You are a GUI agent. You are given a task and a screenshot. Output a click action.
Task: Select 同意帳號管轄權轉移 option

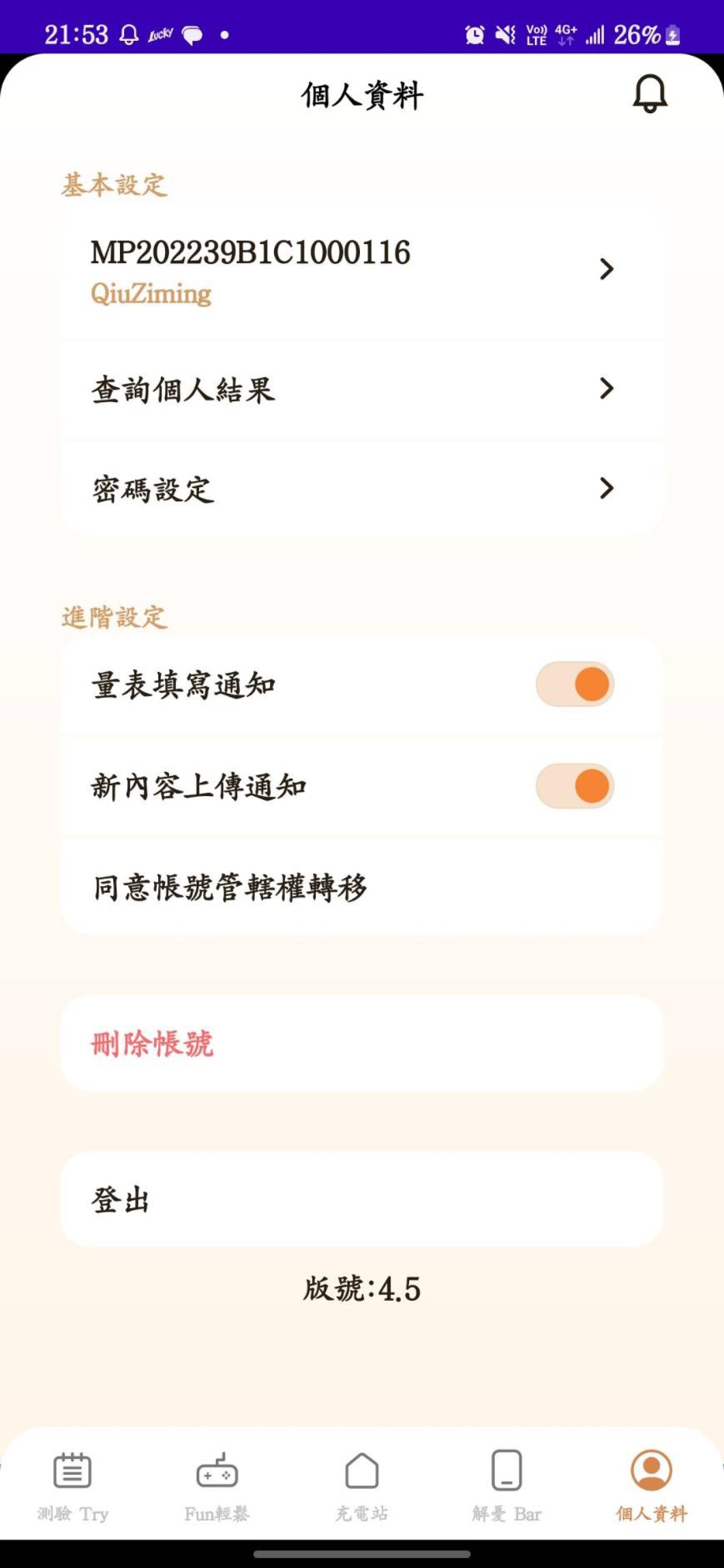pyautogui.click(x=361, y=888)
